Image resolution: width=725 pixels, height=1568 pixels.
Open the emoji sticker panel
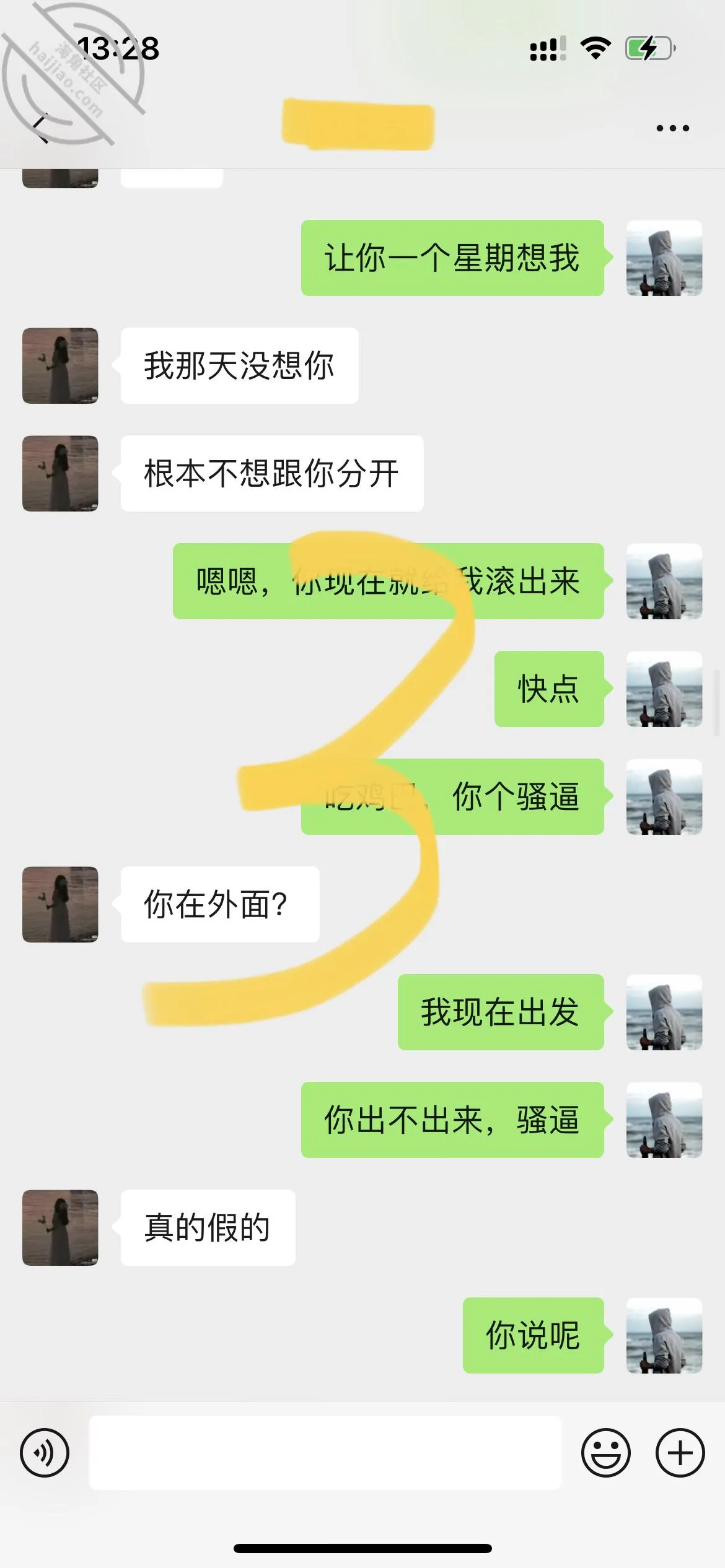click(605, 1452)
